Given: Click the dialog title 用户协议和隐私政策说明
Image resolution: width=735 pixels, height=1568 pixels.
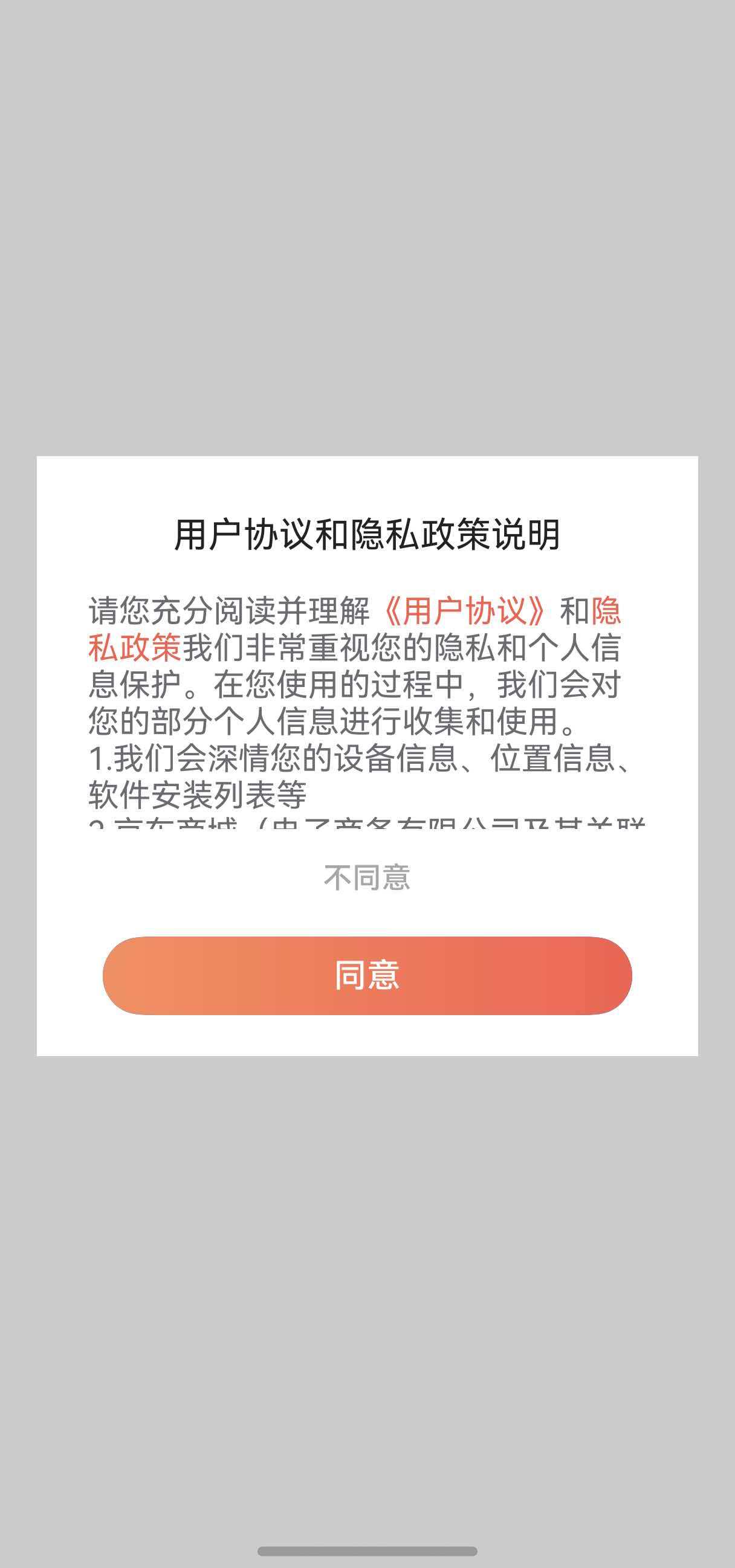Looking at the screenshot, I should [x=367, y=531].
